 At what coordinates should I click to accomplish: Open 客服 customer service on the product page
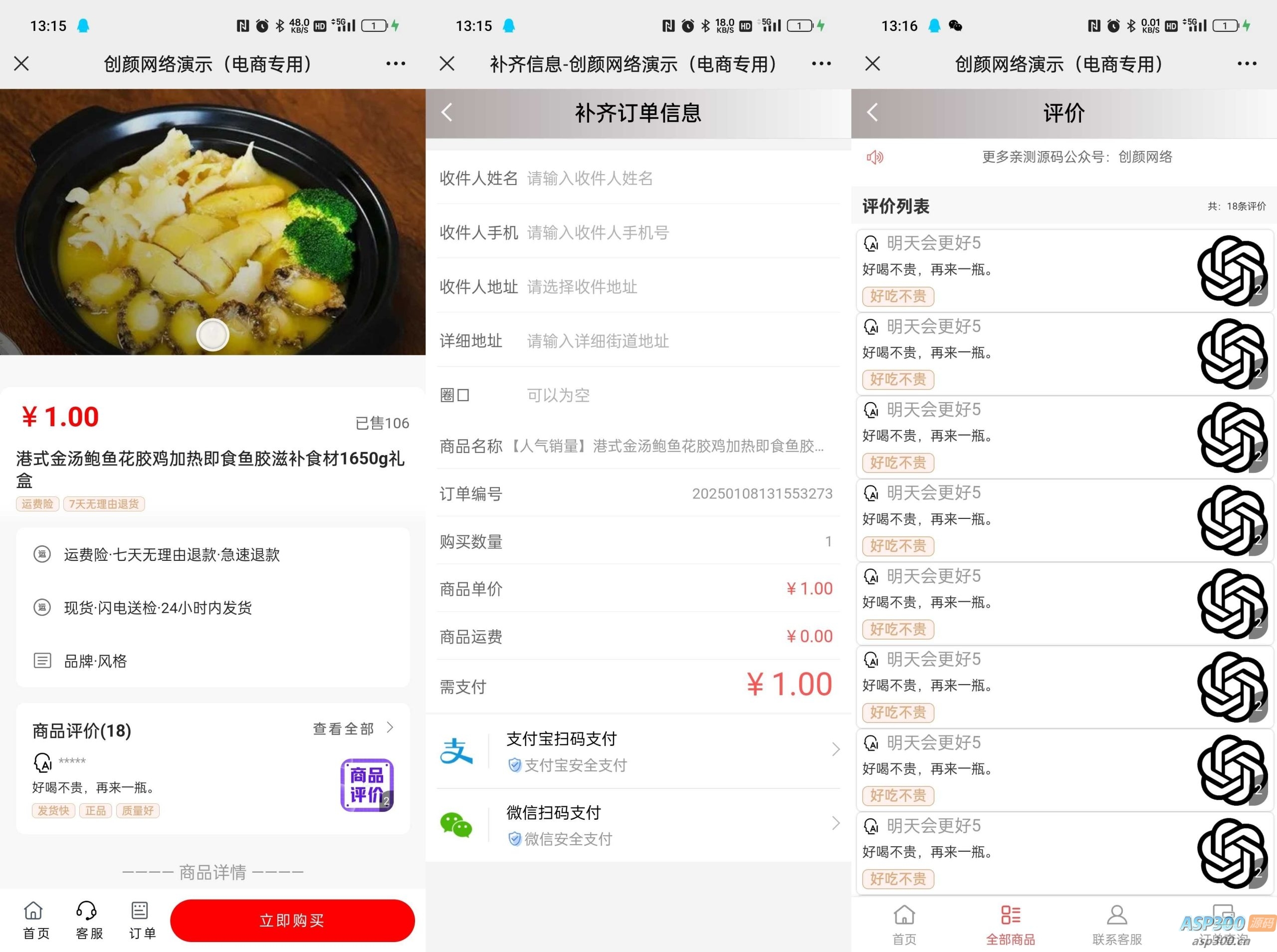point(88,920)
